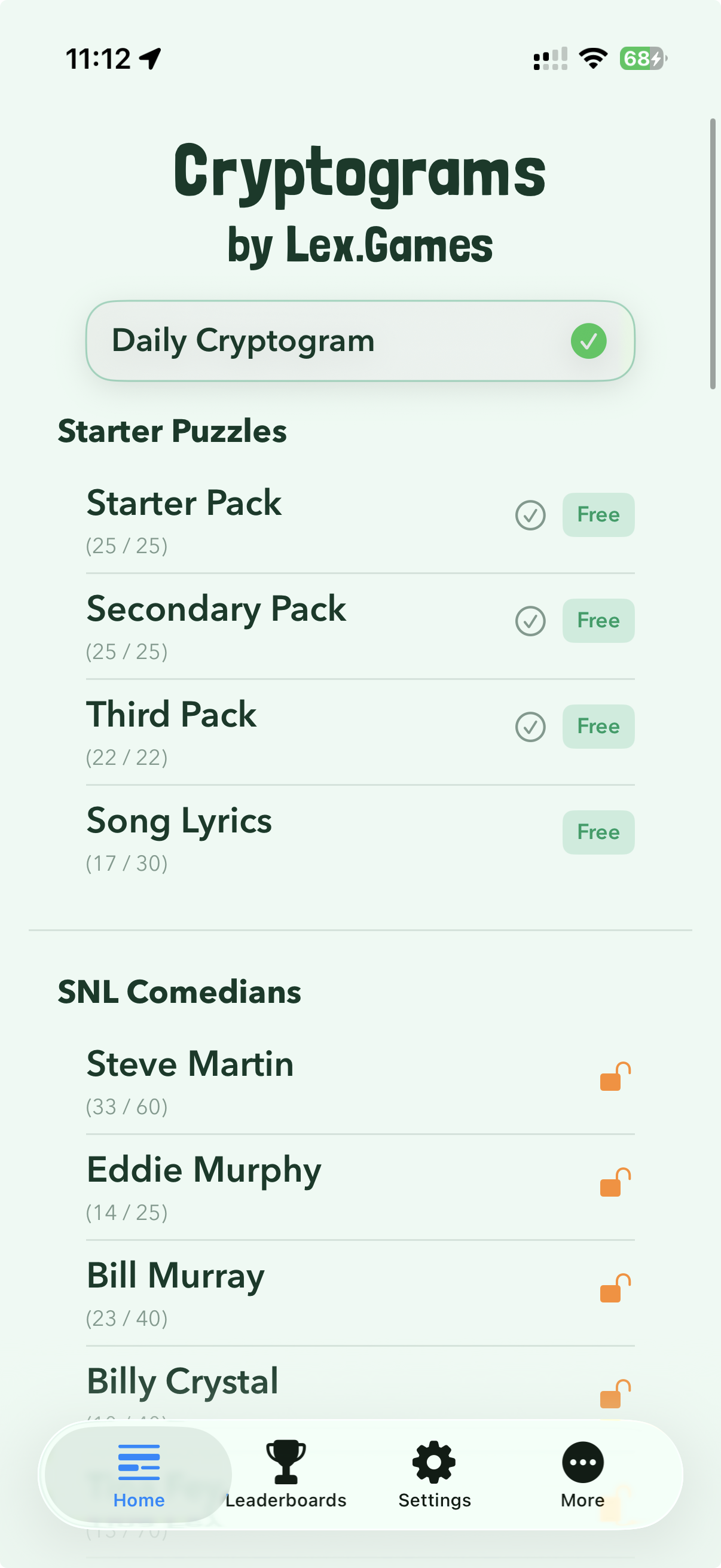The height and width of the screenshot is (1568, 721).
Task: Open the Eddie Murphy pack
Action: coord(359,1187)
